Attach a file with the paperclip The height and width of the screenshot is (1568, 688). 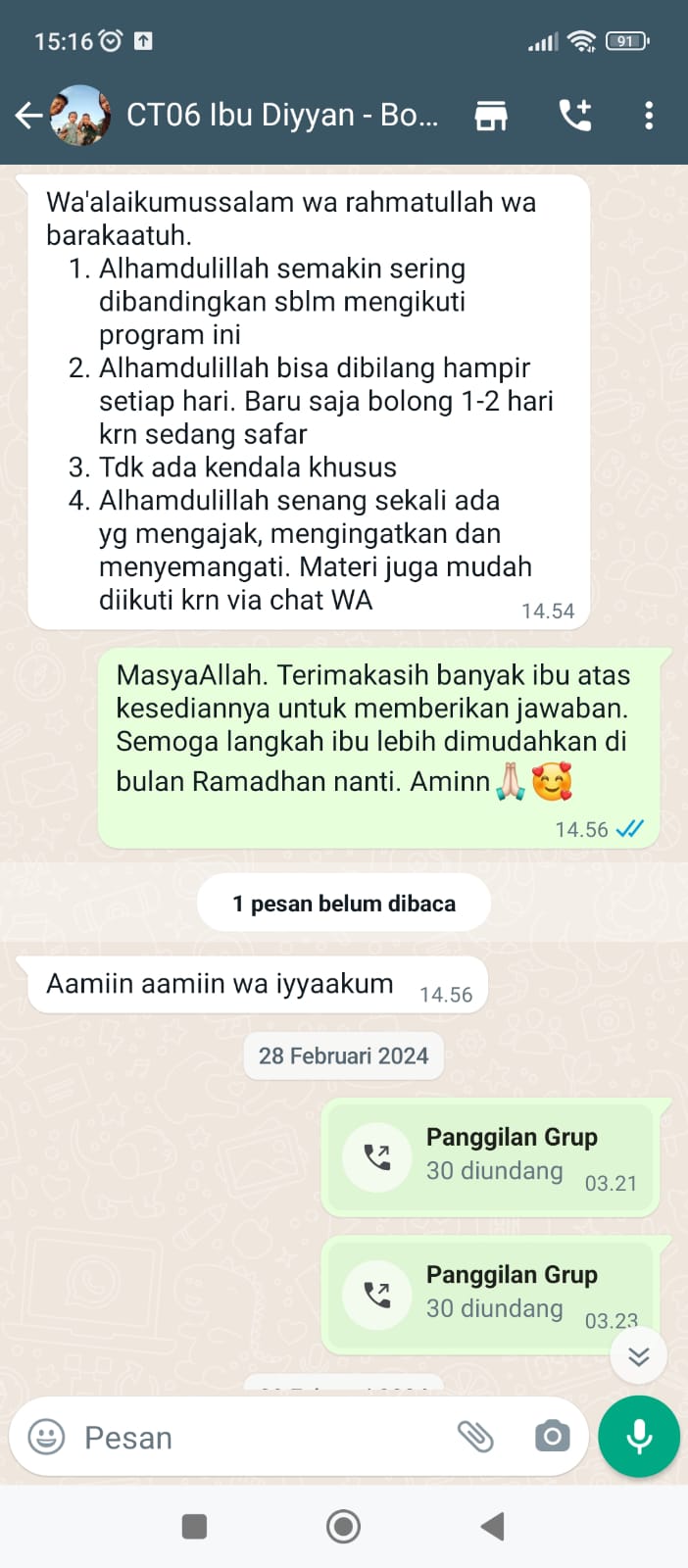pos(475,1438)
